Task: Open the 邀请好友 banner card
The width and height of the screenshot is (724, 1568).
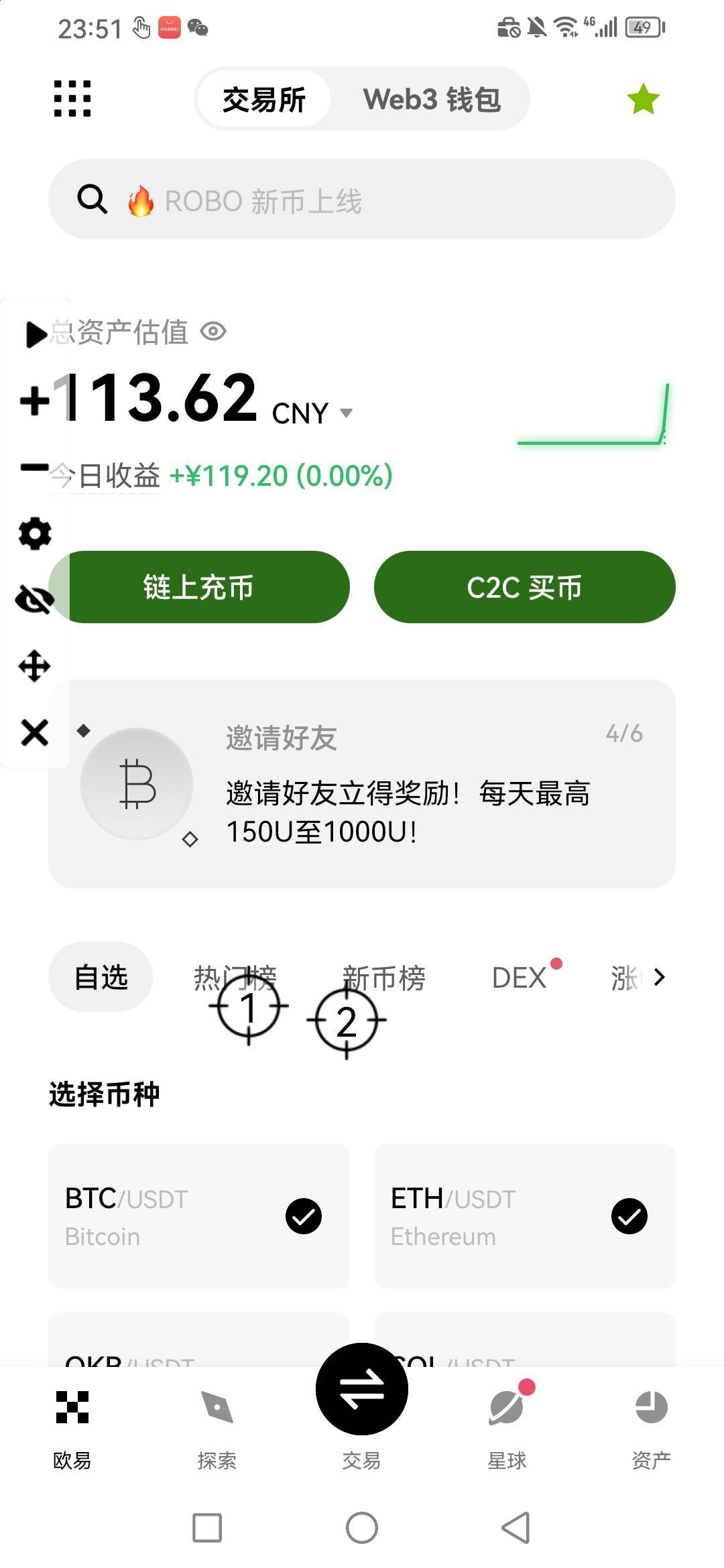Action: [x=362, y=784]
